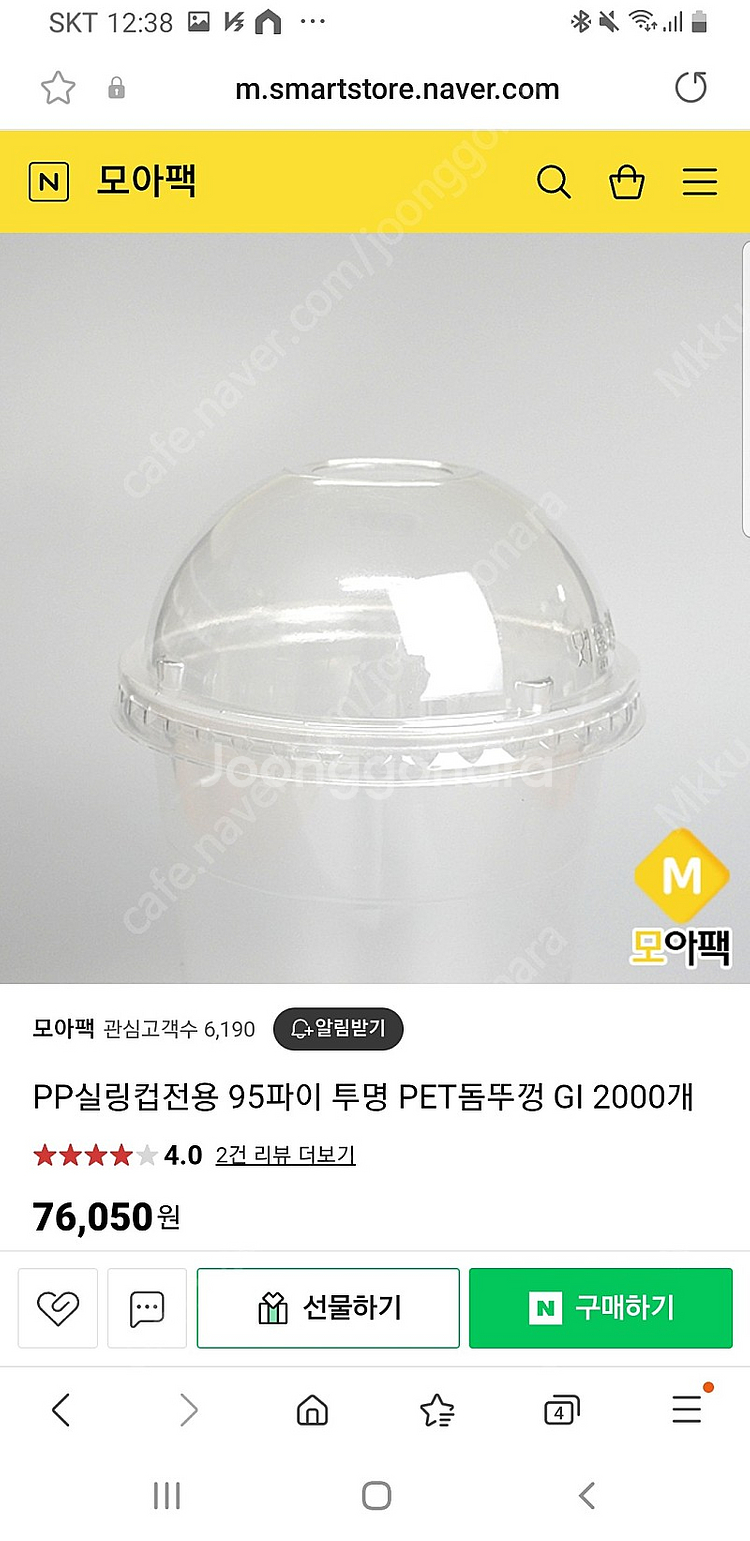The width and height of the screenshot is (750, 1541).
Task: Open the search icon in the 모아팩 header
Action: pyautogui.click(x=554, y=182)
